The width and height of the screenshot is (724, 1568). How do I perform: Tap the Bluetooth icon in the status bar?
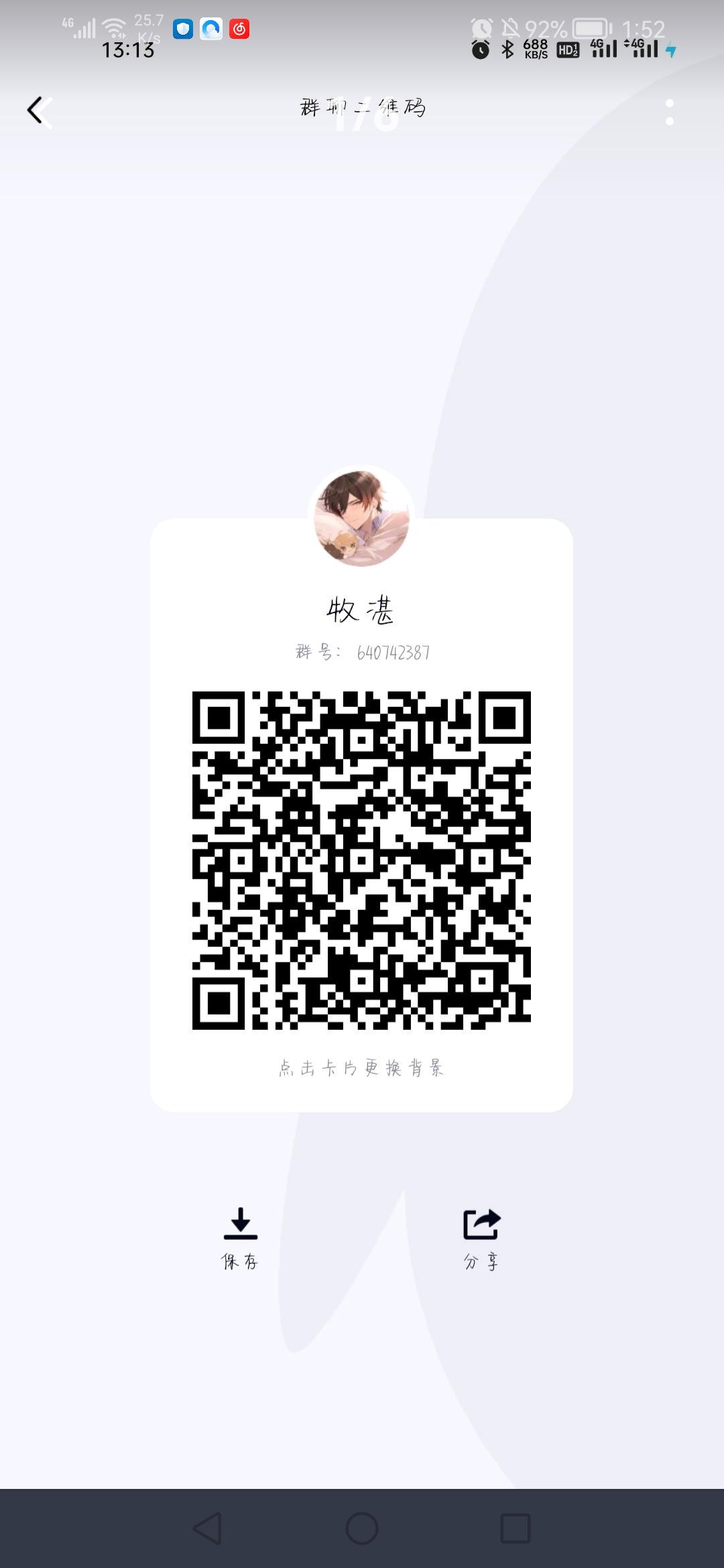tap(507, 48)
